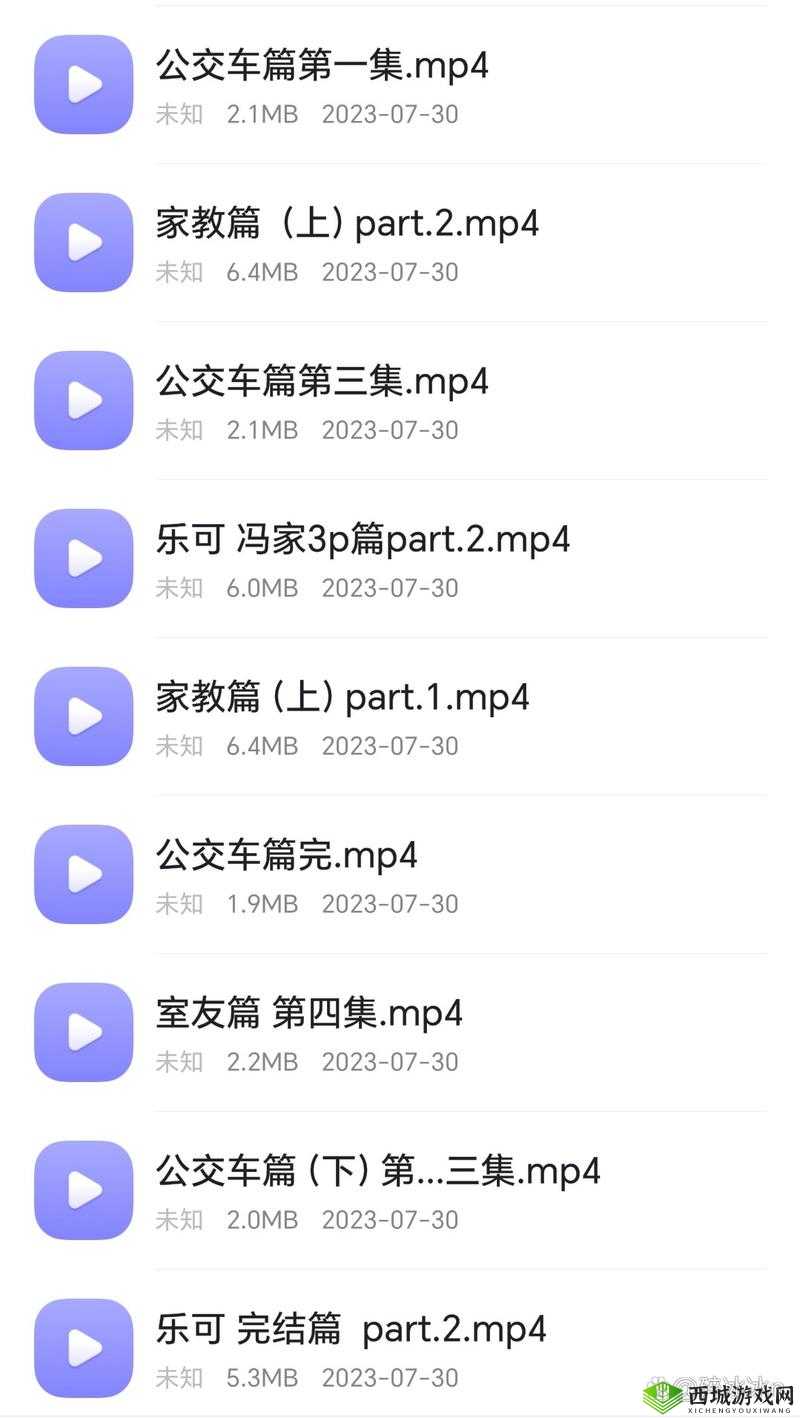Click the play icon beside 公交车篇第三集.mp4

tap(83, 401)
